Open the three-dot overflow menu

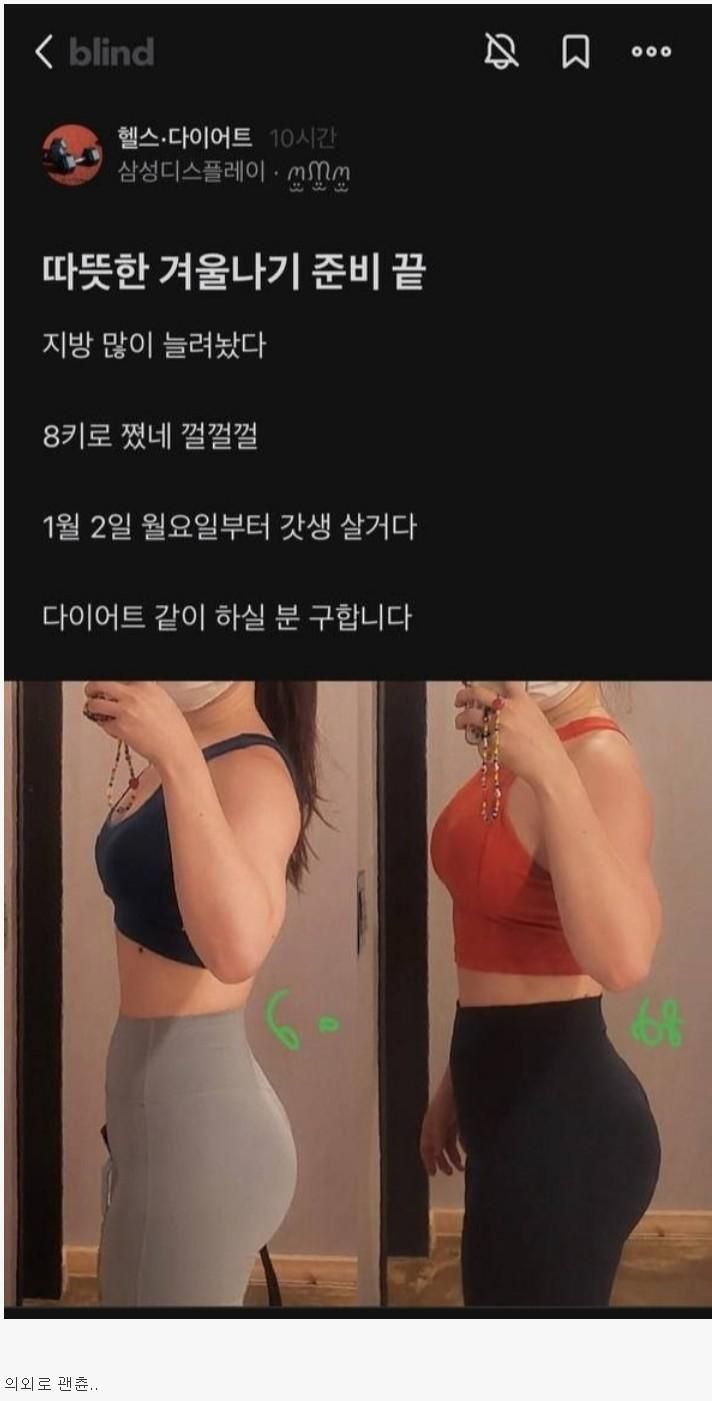(651, 52)
